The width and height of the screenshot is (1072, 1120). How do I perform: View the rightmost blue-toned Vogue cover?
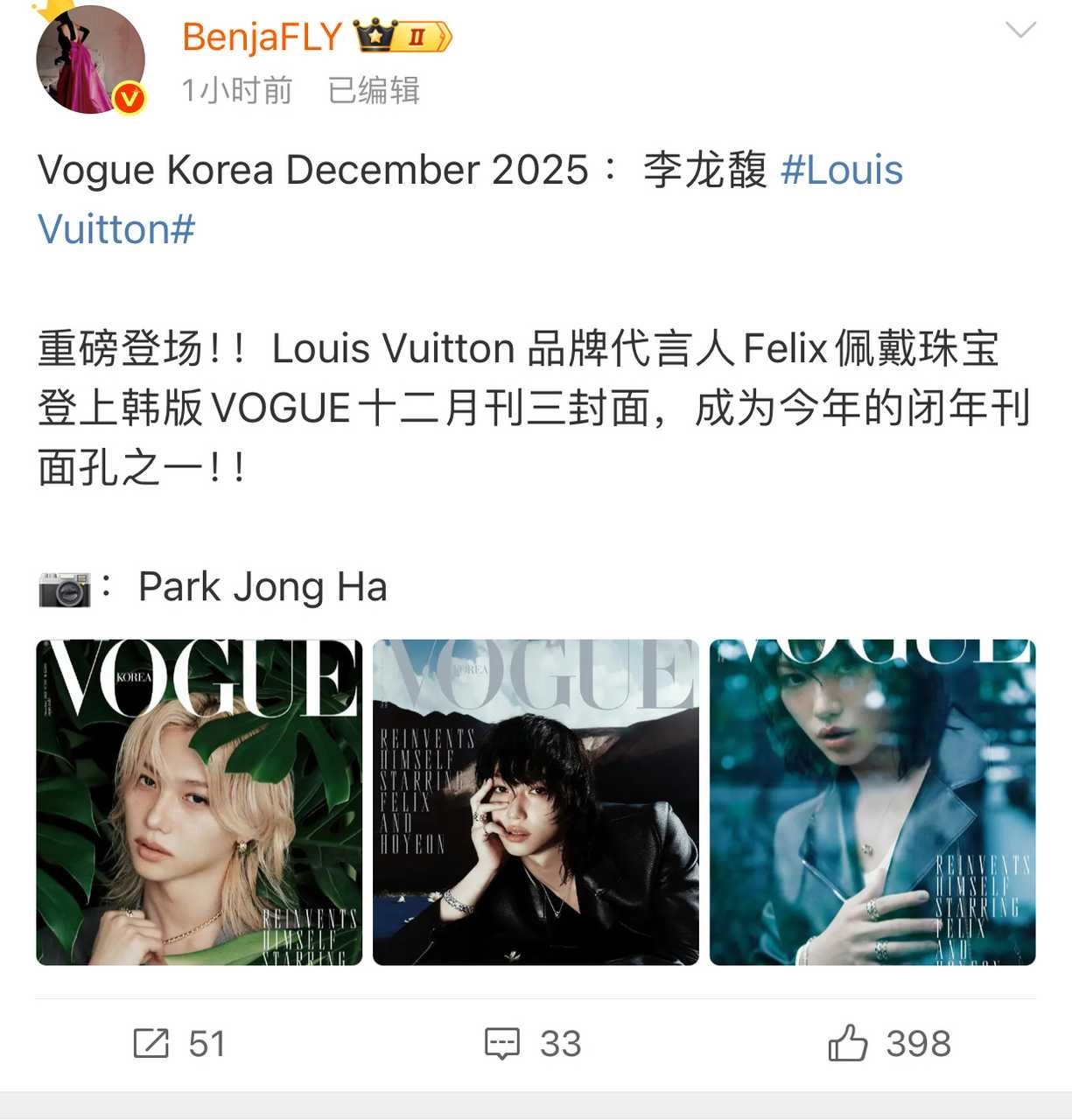tap(873, 805)
